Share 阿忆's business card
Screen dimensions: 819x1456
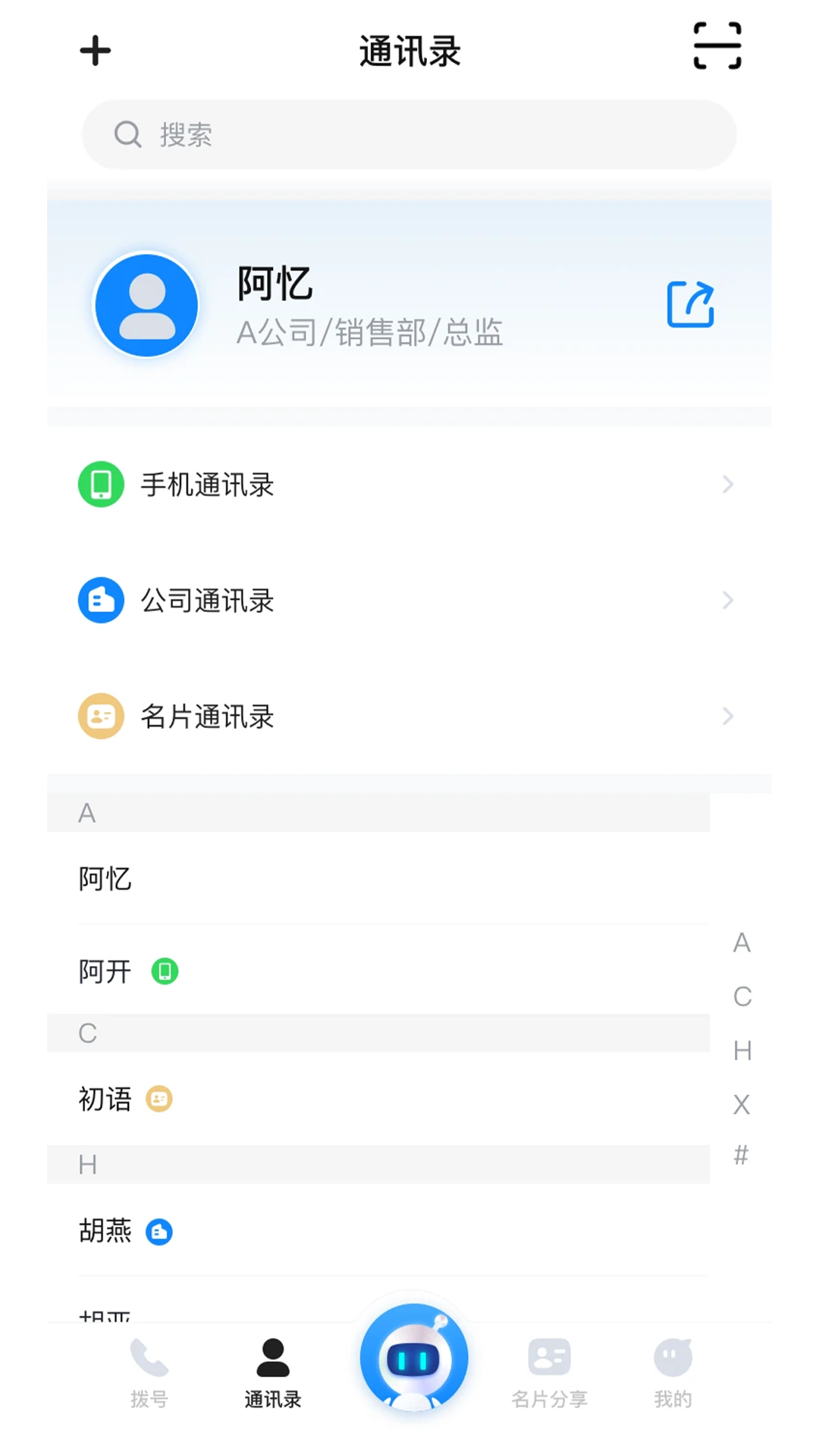click(x=690, y=304)
